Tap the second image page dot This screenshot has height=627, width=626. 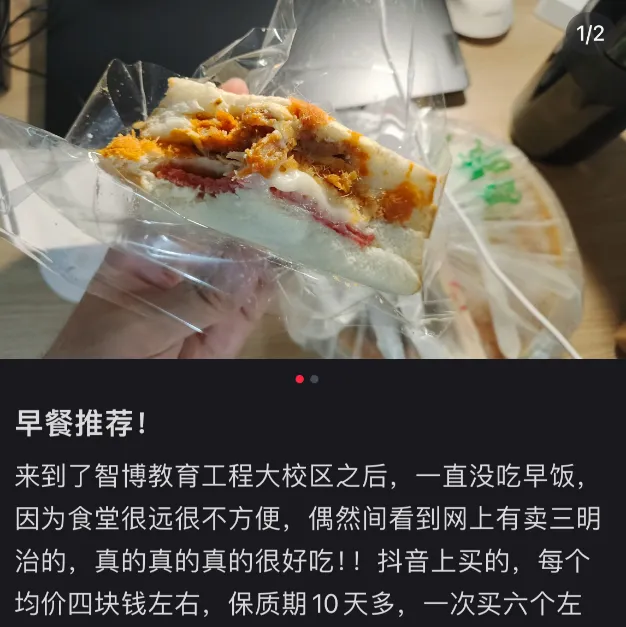click(x=314, y=379)
